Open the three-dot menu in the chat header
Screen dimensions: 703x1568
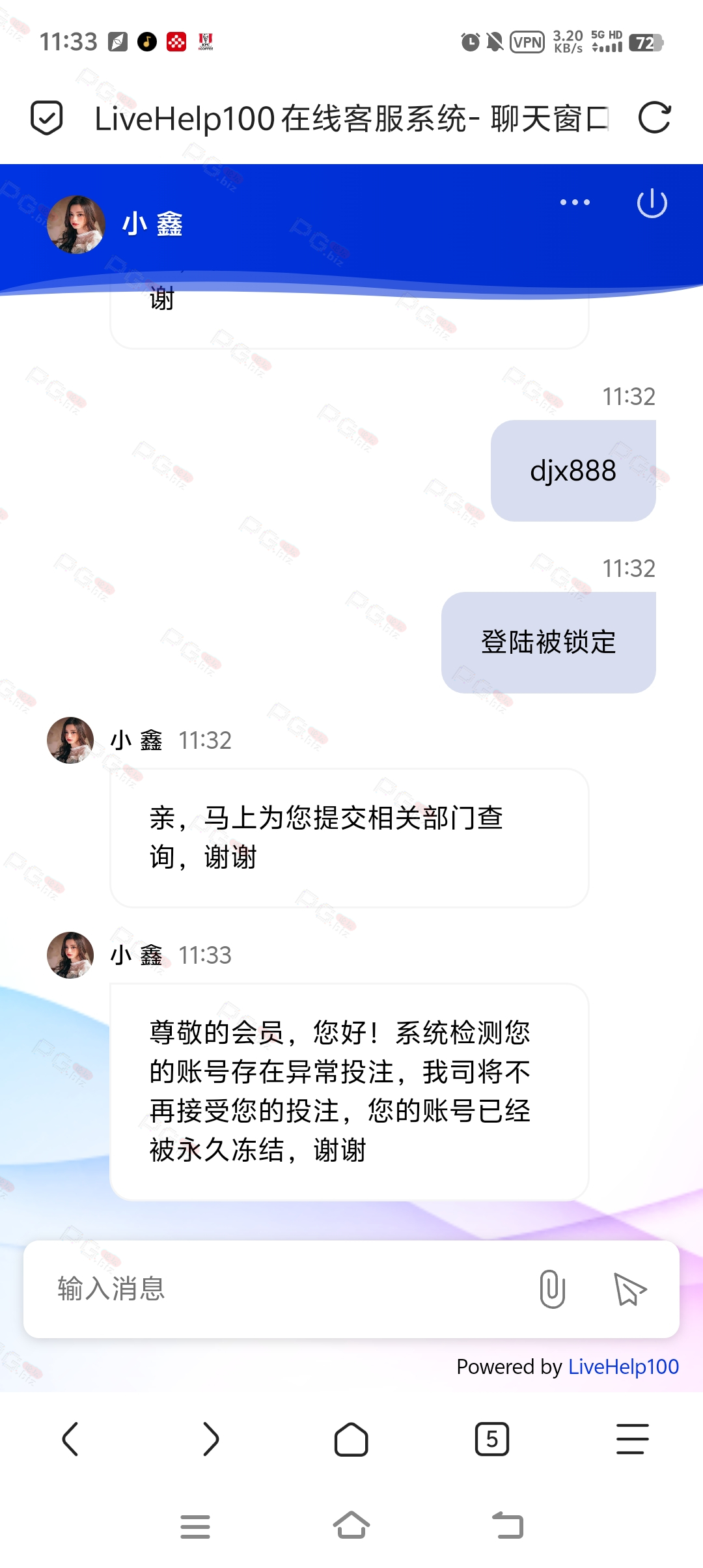[575, 203]
